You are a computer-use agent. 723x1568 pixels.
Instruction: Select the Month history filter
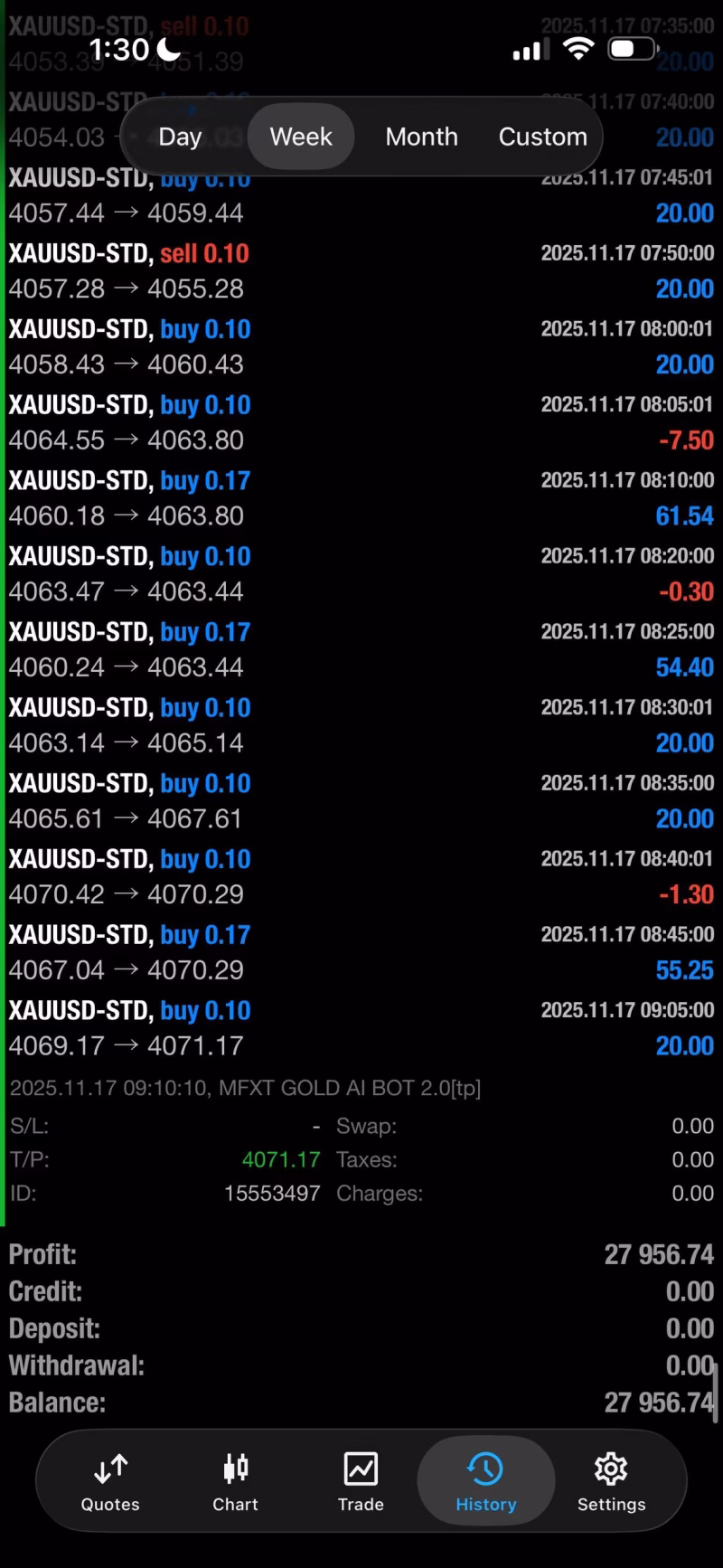click(421, 137)
